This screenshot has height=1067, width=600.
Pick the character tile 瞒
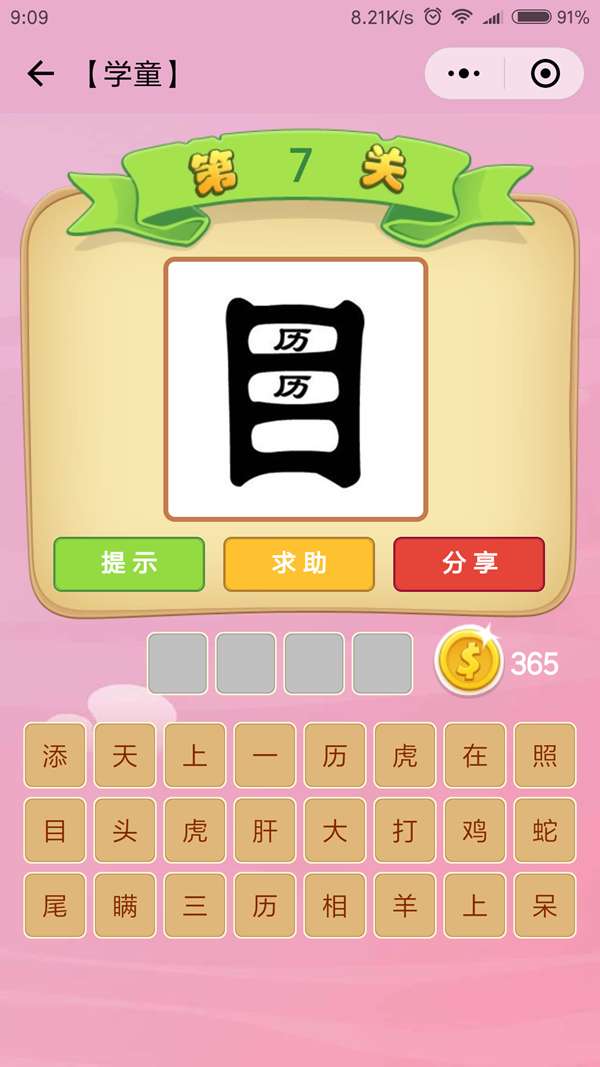pos(125,905)
